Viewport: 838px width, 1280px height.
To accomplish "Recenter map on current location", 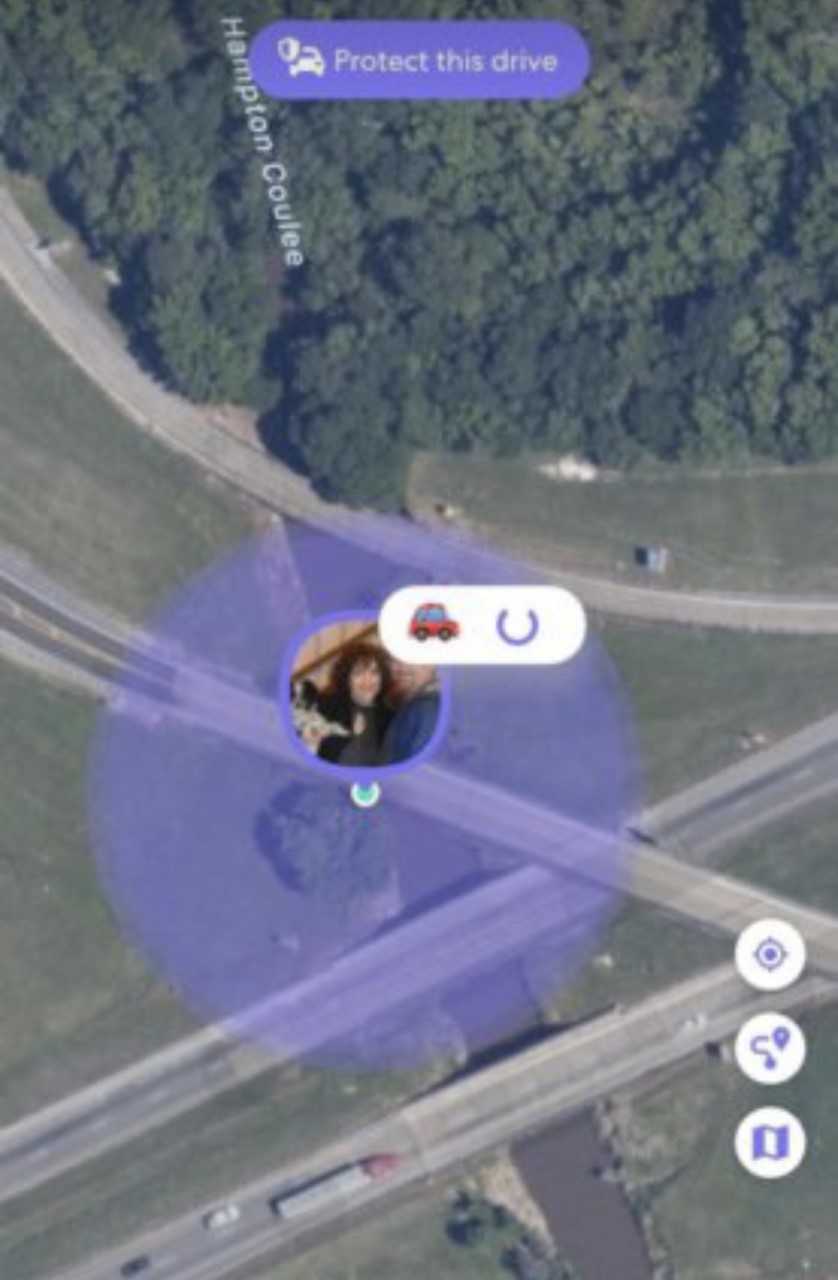I will (x=769, y=955).
